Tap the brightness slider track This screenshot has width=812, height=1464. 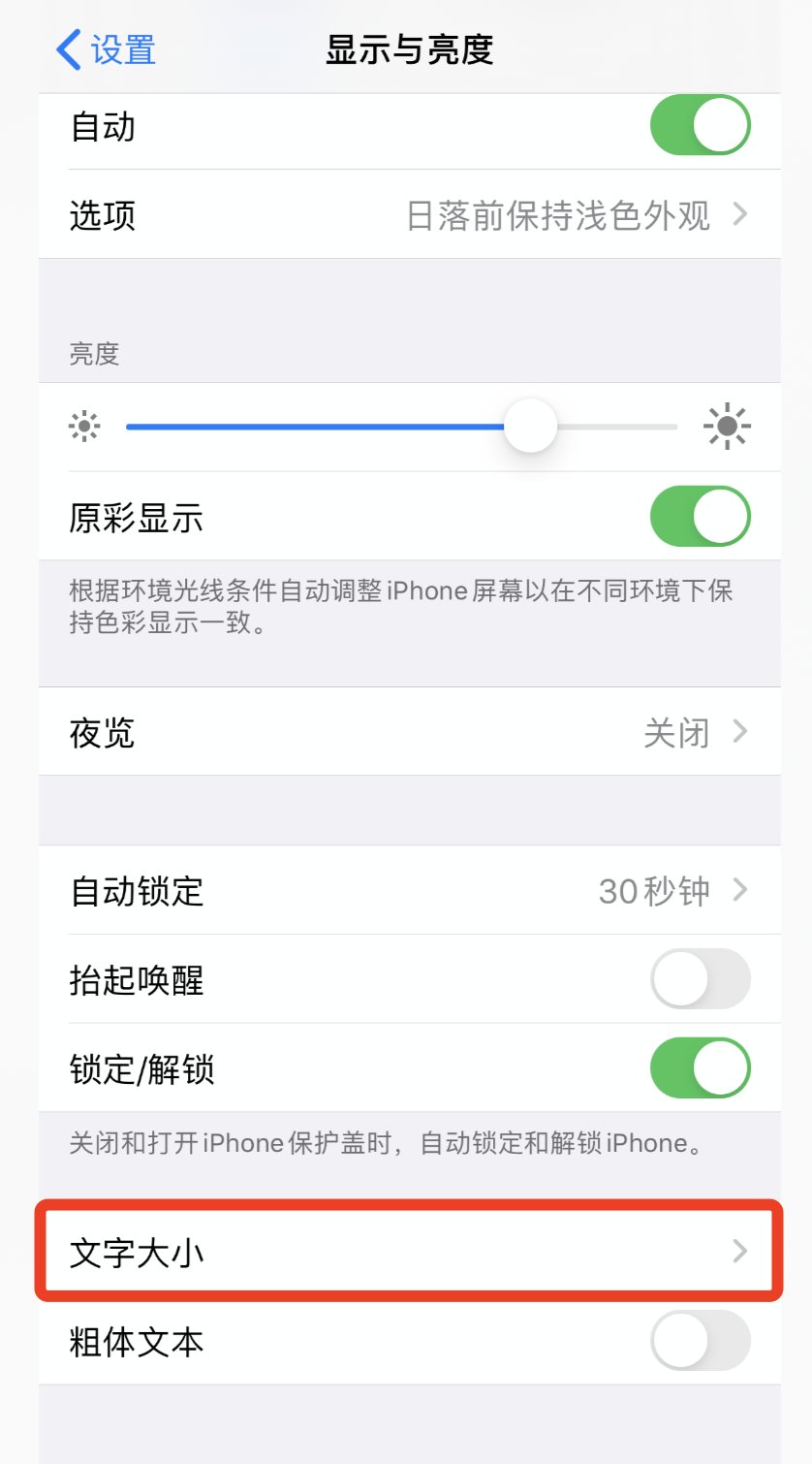(401, 427)
